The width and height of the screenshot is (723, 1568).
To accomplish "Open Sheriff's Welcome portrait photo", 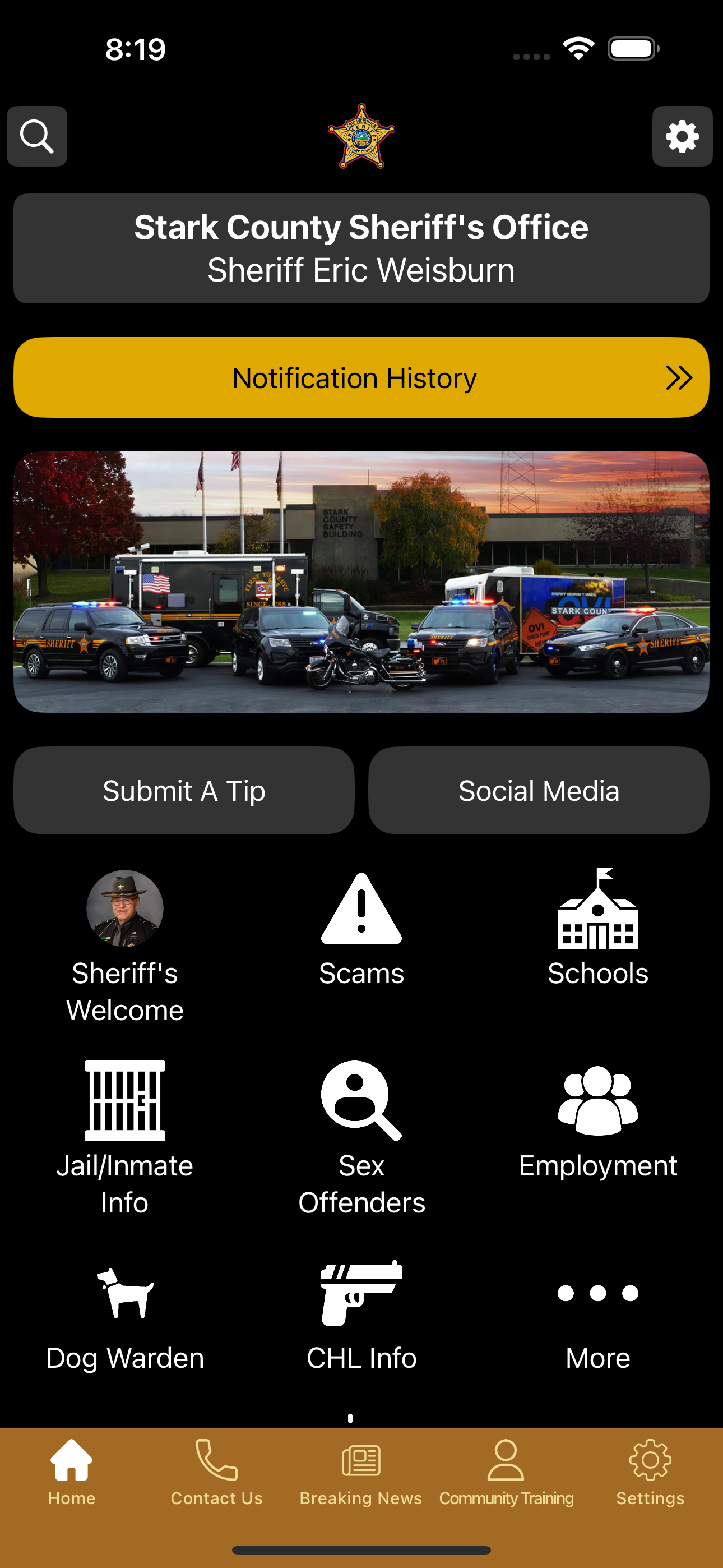I will pyautogui.click(x=124, y=909).
